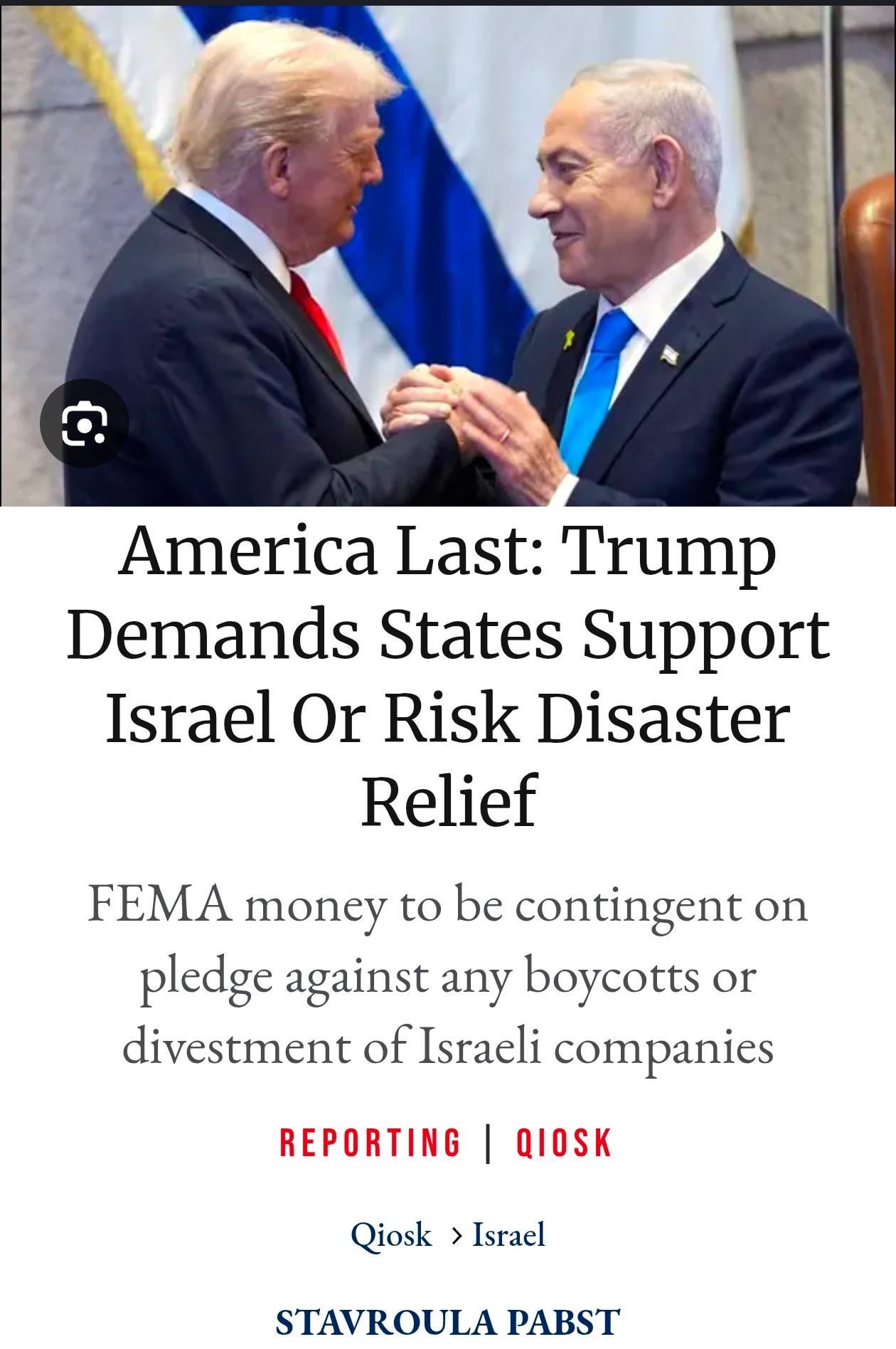Open the Israel breadcrumb topic
The width and height of the screenshot is (896, 1349).
(x=509, y=1235)
